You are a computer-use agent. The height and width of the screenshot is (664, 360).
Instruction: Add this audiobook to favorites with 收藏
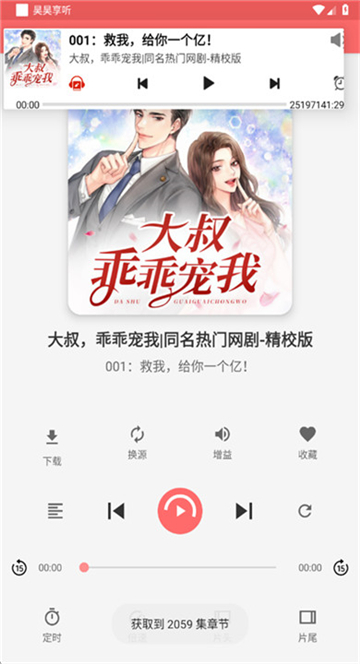(x=307, y=443)
